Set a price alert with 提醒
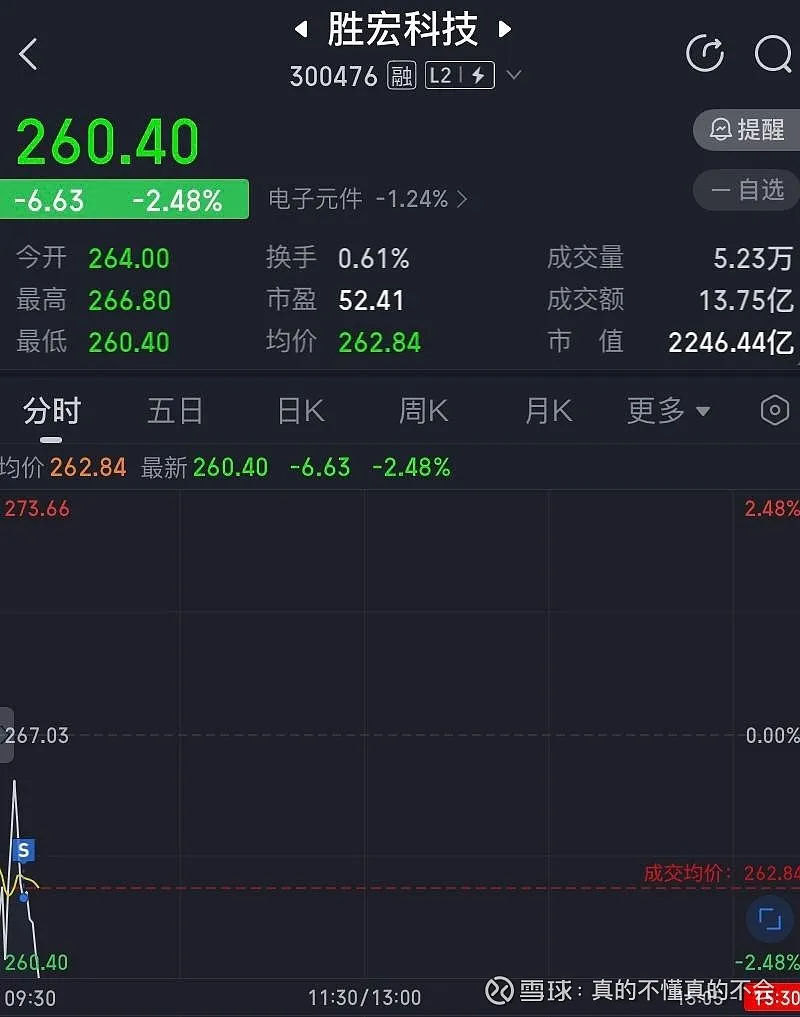This screenshot has height=1017, width=800. tap(747, 129)
